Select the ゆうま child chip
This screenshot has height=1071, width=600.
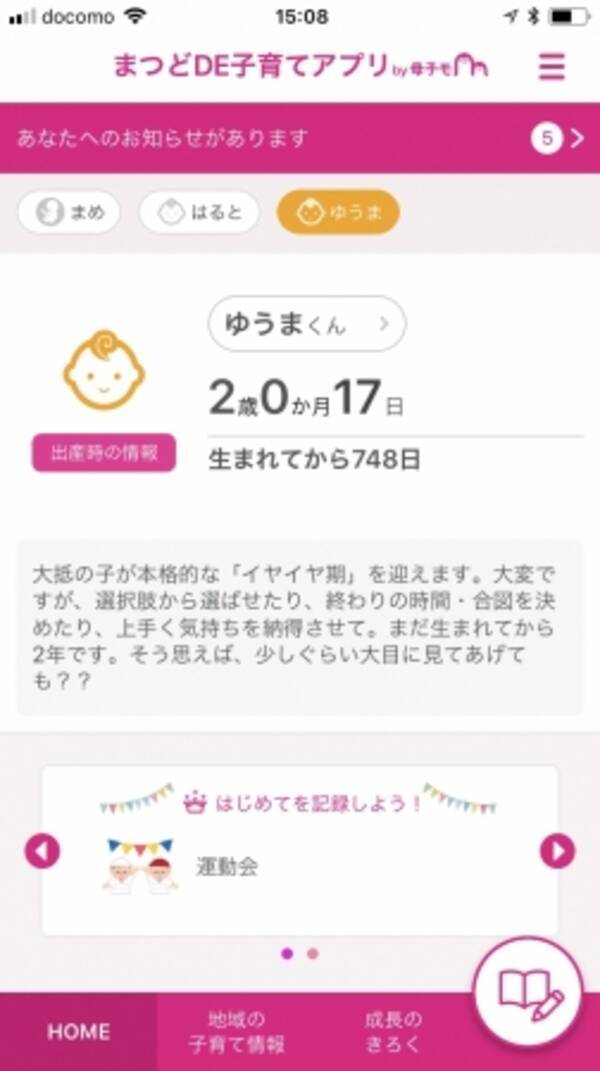pyautogui.click(x=338, y=212)
